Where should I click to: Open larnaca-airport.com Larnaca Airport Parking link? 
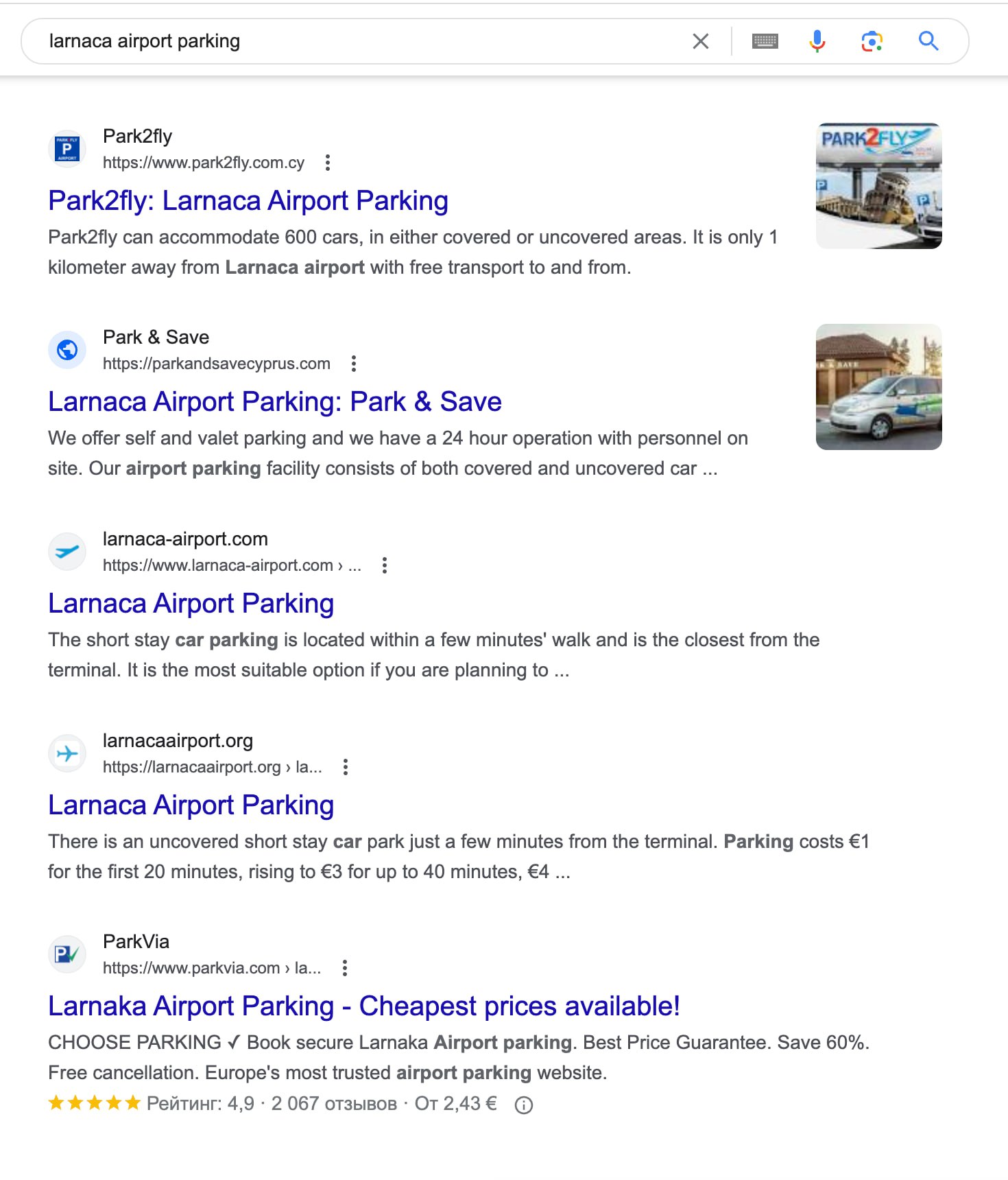click(191, 604)
